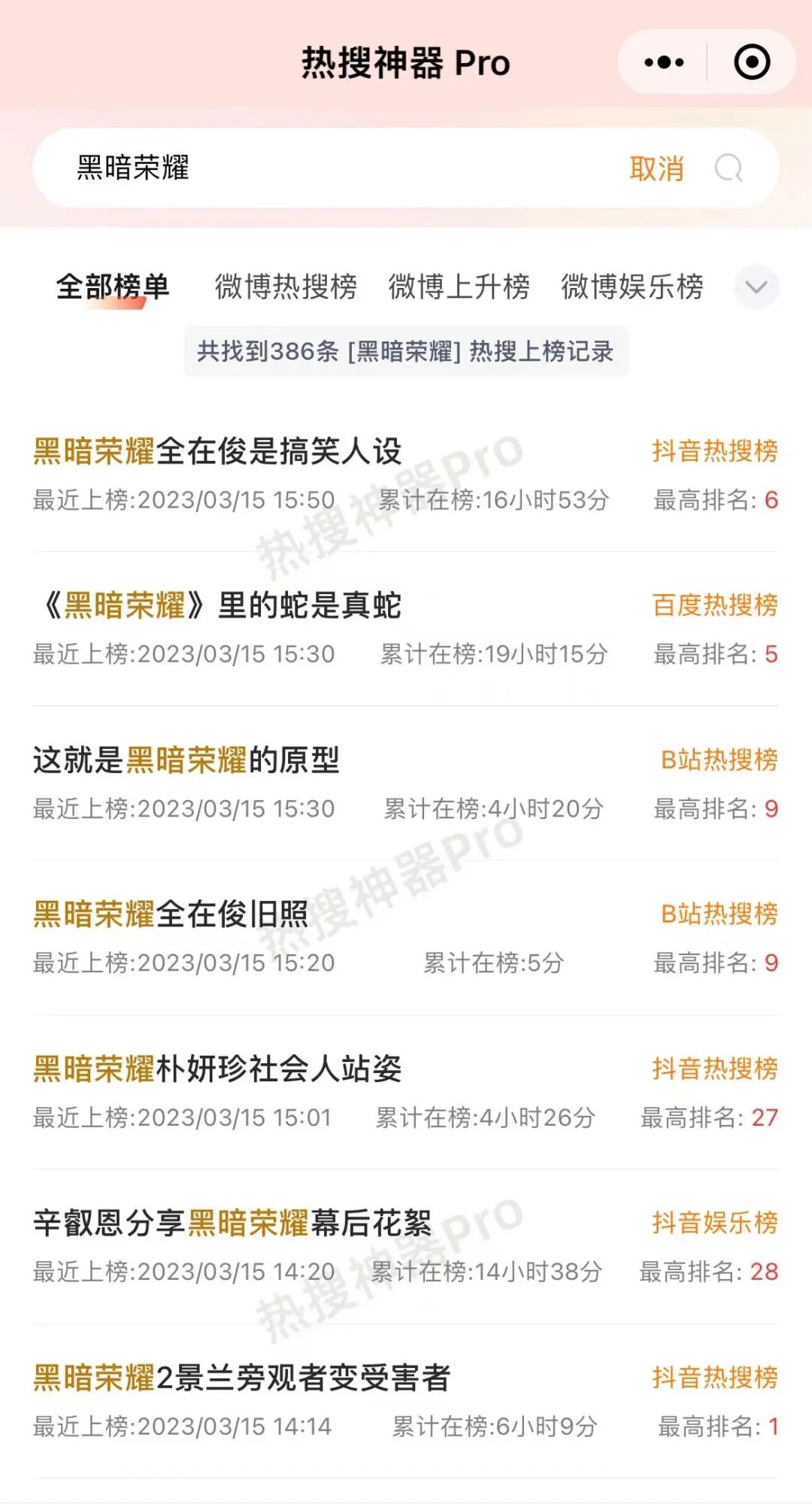Screen dimensions: 812x1504
Task: View 黑暗荣耀2景兰旁观者变受害者 record
Action: 405,1401
